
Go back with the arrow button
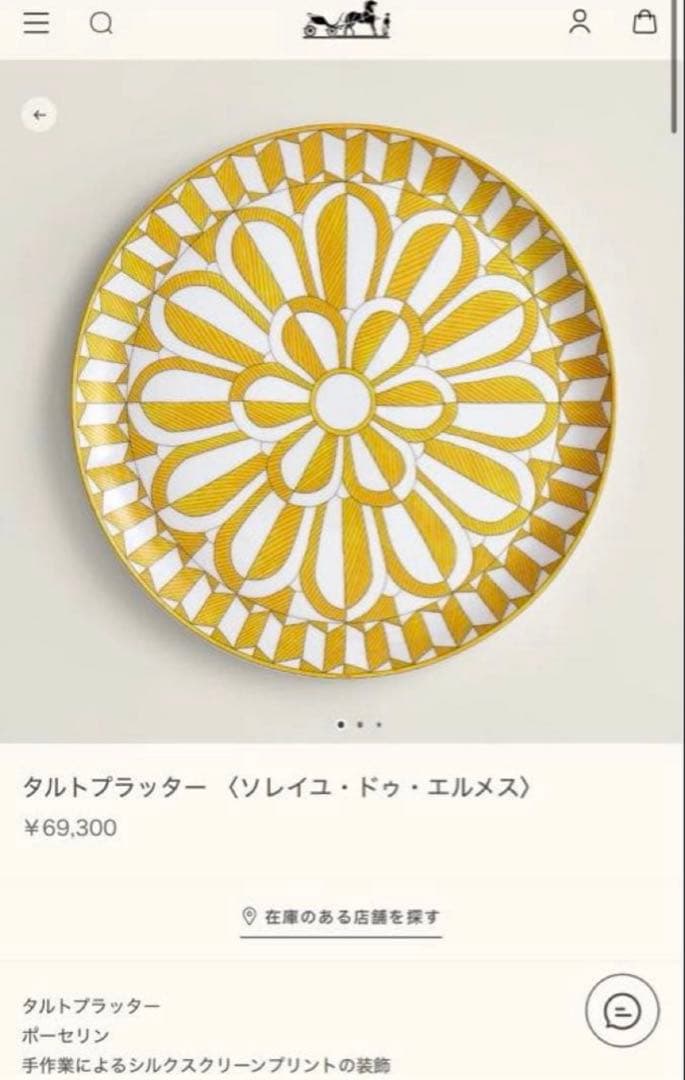pyautogui.click(x=39, y=115)
